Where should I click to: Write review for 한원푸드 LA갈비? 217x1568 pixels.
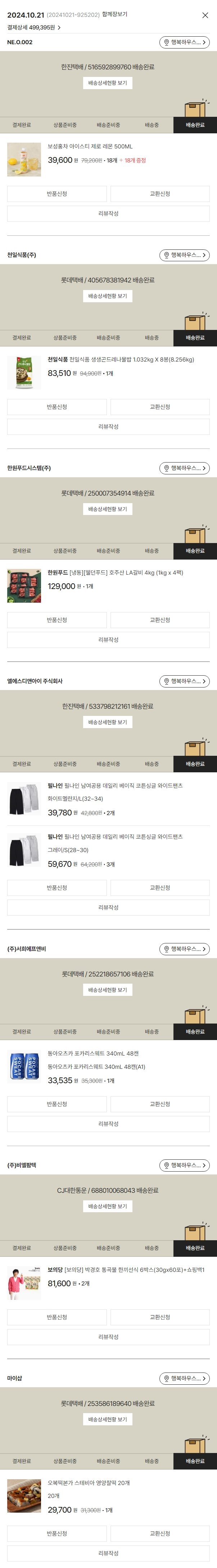click(x=108, y=640)
